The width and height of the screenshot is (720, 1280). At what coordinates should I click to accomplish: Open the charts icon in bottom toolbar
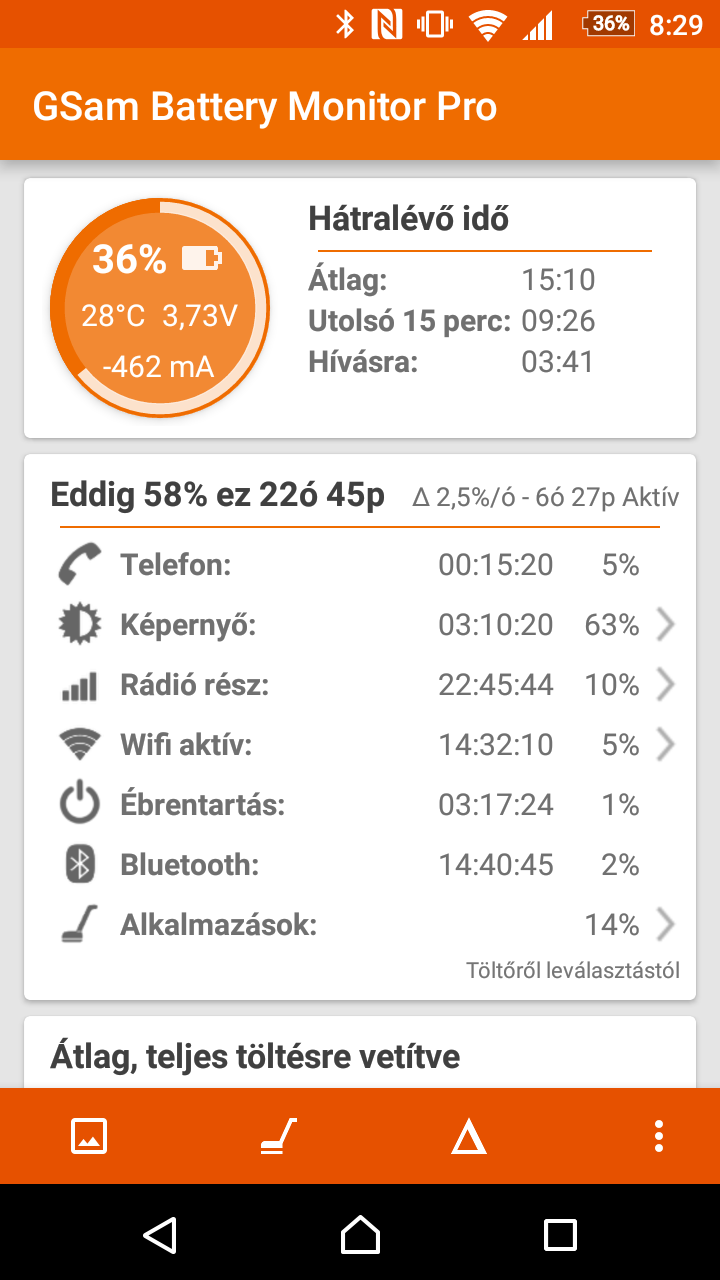89,1136
